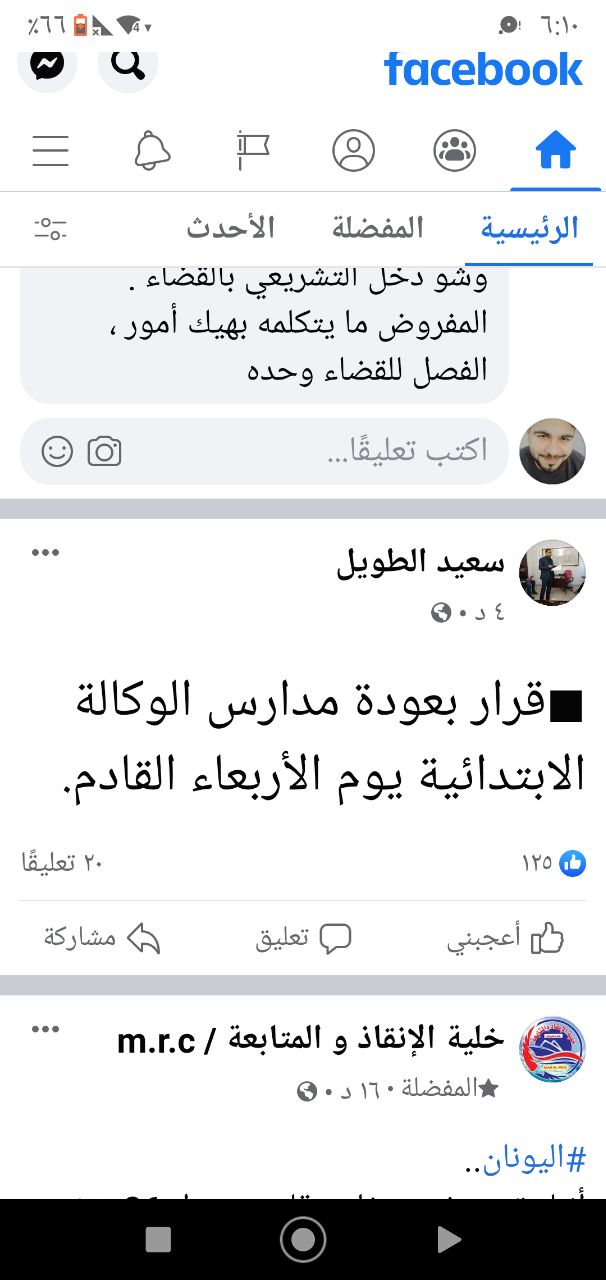The image size is (606, 1280).
Task: Switch to the الأحدث feed
Action: point(230,228)
